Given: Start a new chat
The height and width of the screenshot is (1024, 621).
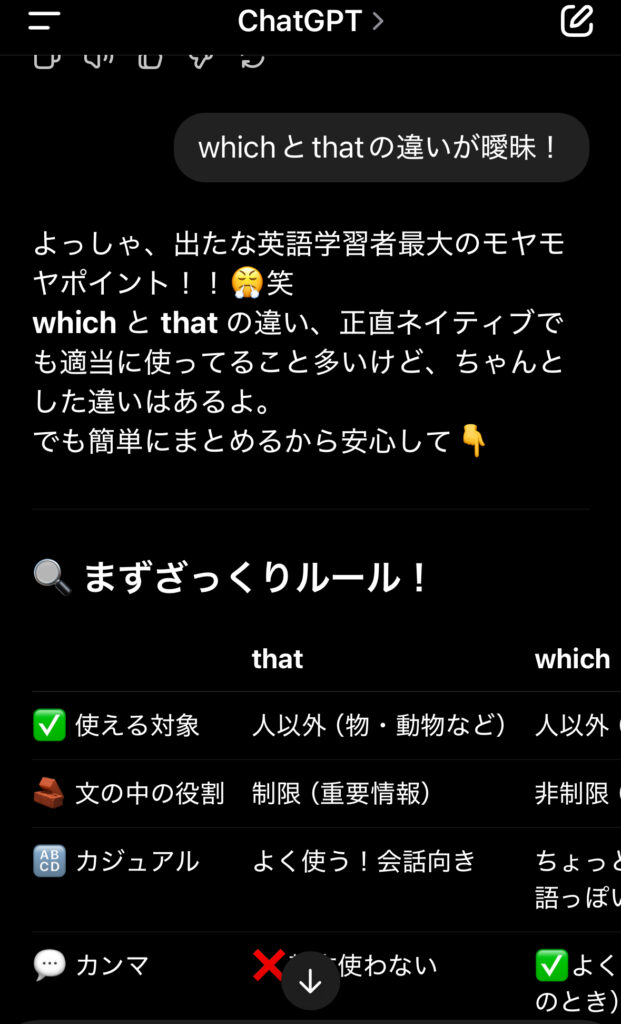Looking at the screenshot, I should [577, 21].
